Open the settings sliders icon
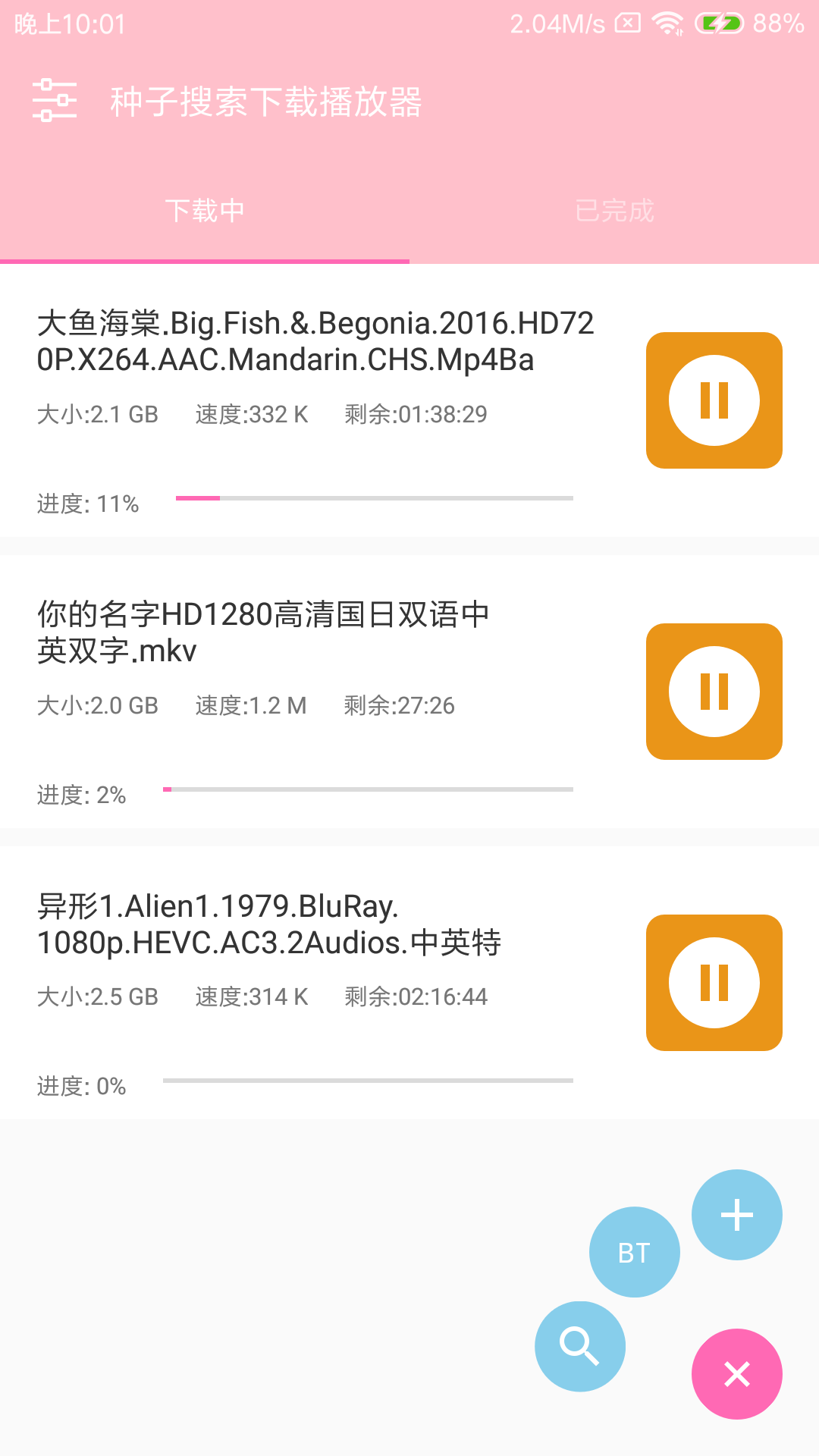 (55, 100)
